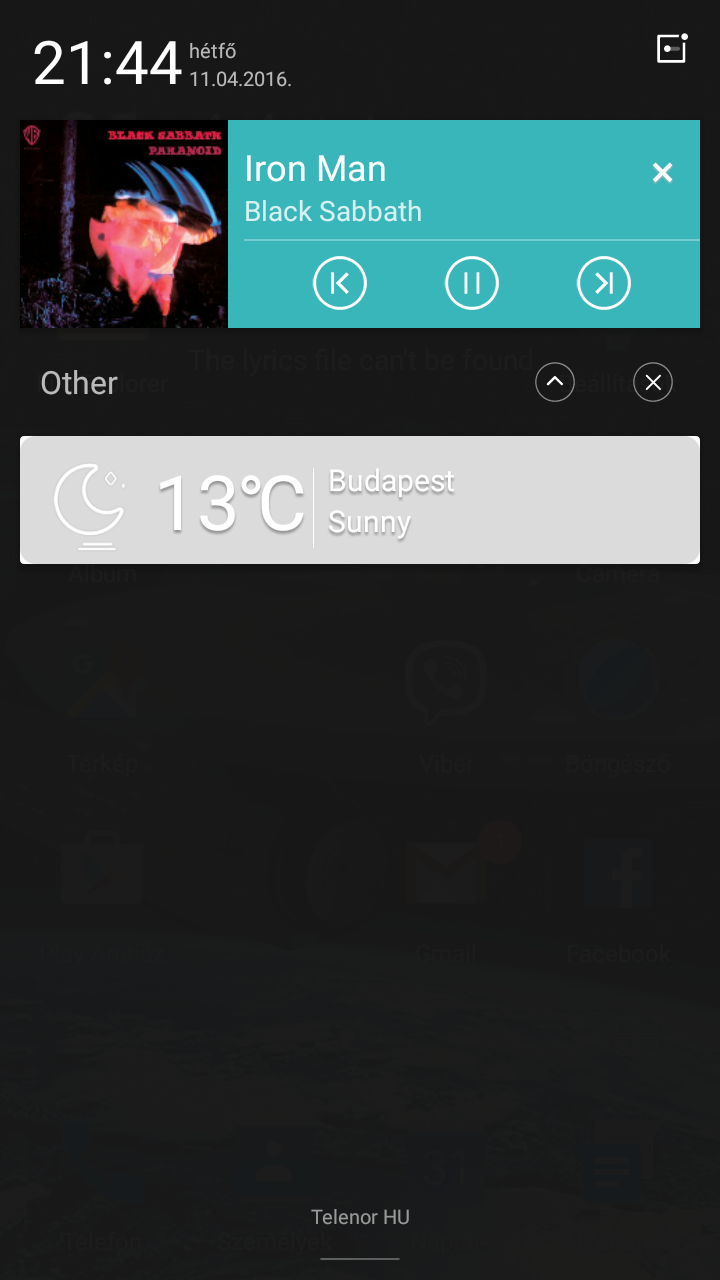Close the music player notification
The width and height of the screenshot is (720, 1280).
[662, 173]
